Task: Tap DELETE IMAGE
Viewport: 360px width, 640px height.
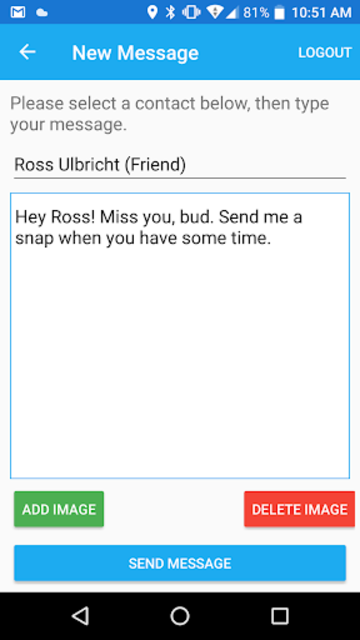Action: point(300,509)
